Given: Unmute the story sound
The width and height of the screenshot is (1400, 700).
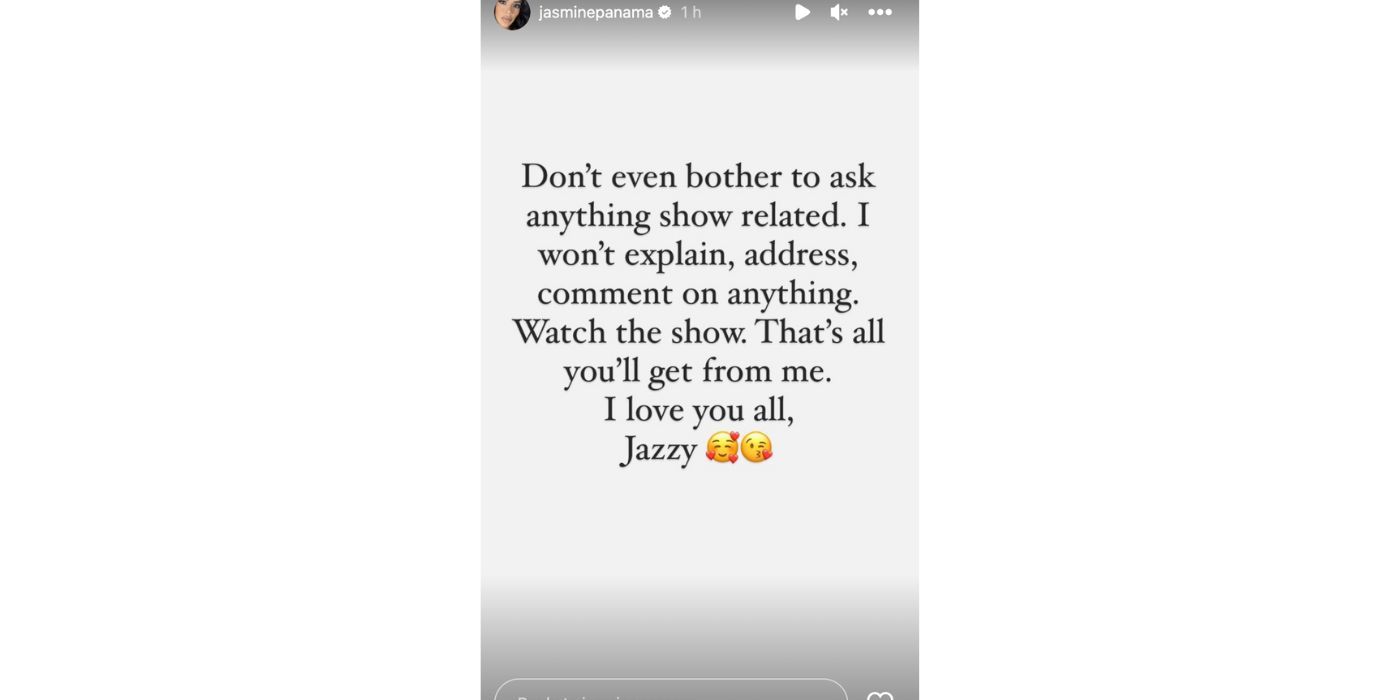Looking at the screenshot, I should click(x=839, y=12).
